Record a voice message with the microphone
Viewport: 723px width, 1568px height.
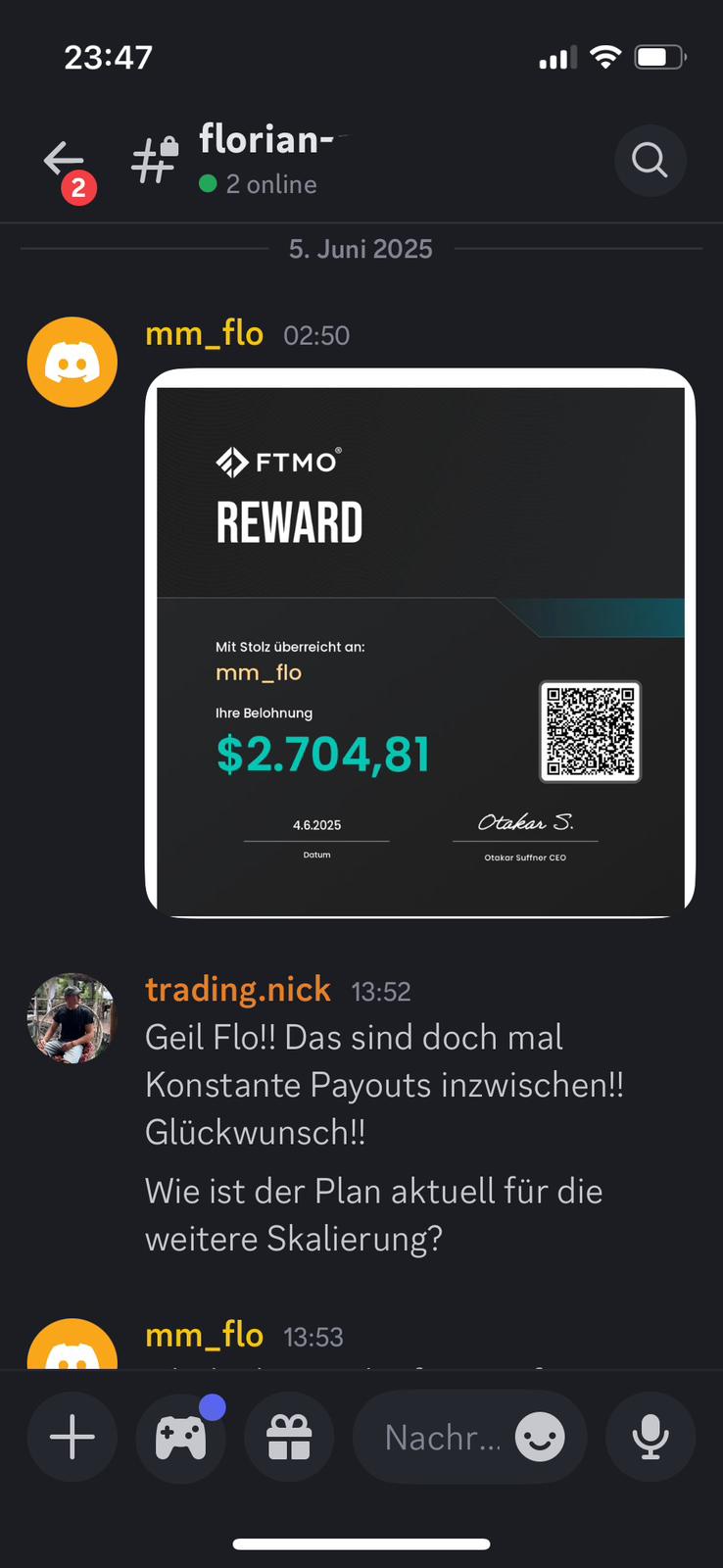(651, 1438)
